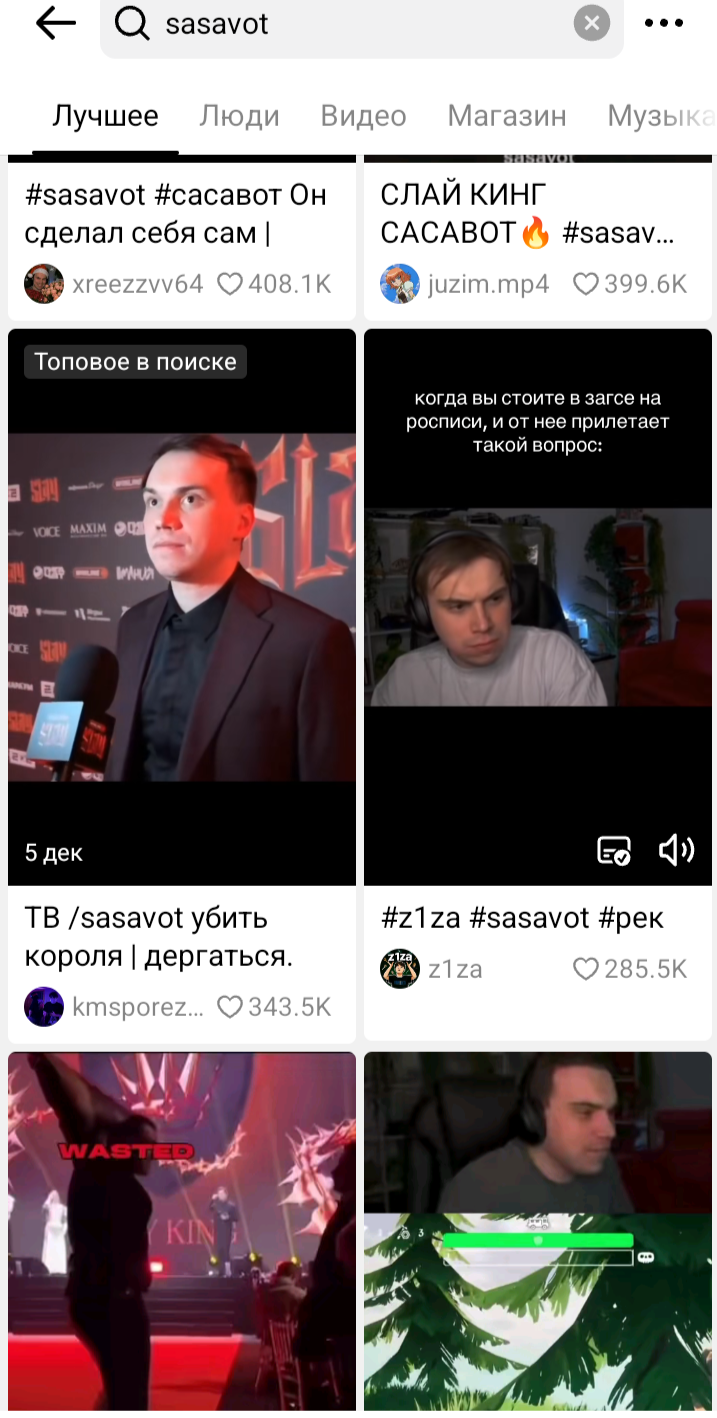Like the post by juzim.mp4

pos(585,284)
